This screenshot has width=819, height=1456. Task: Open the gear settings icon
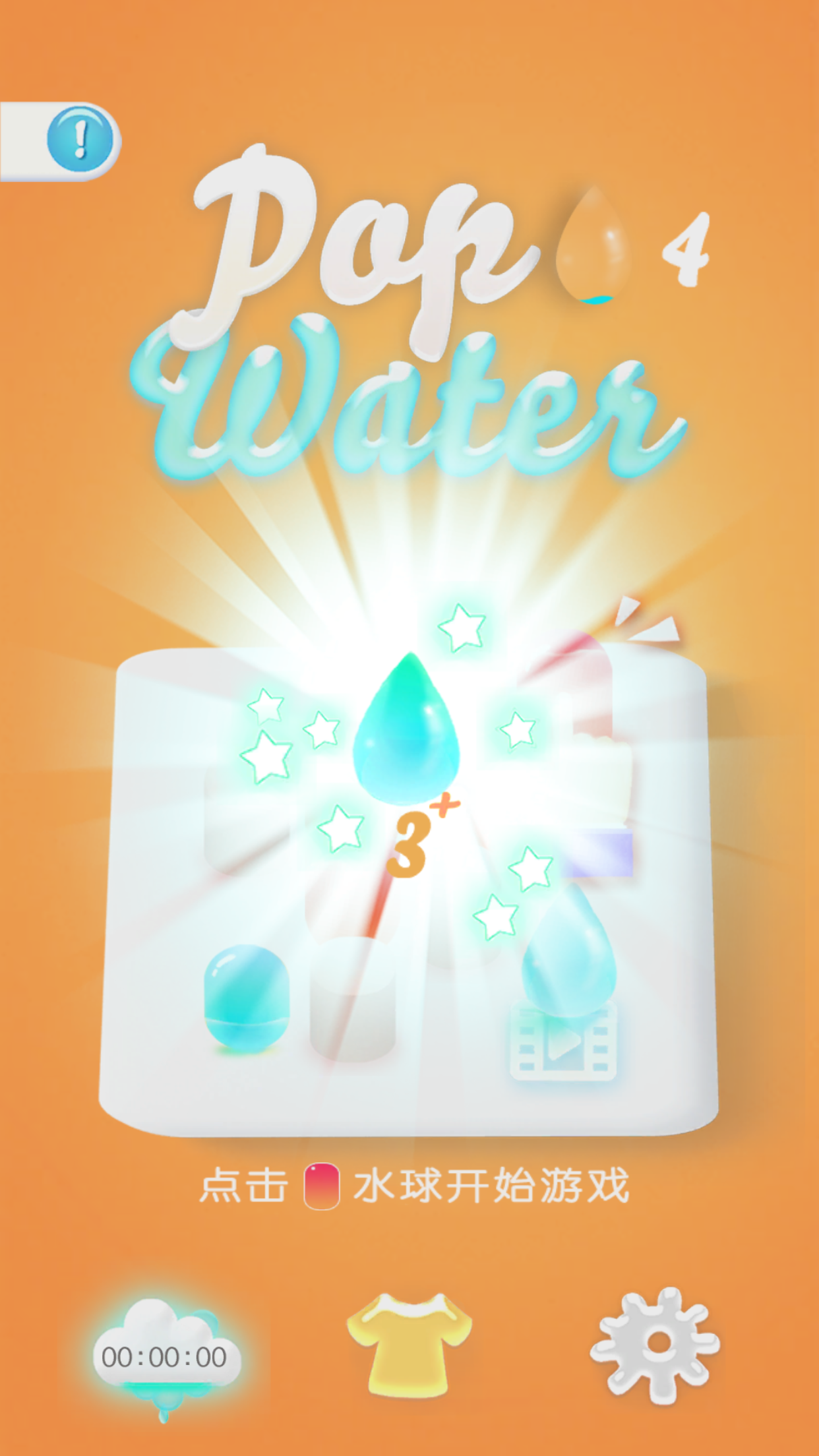point(655,1344)
